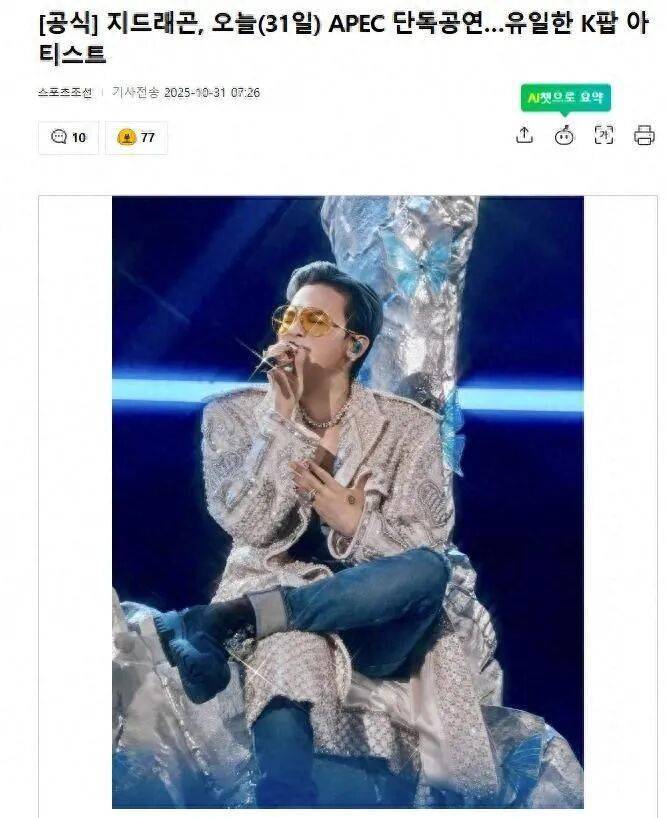Open the article's concert photo
The height and width of the screenshot is (818, 667).
point(347,501)
